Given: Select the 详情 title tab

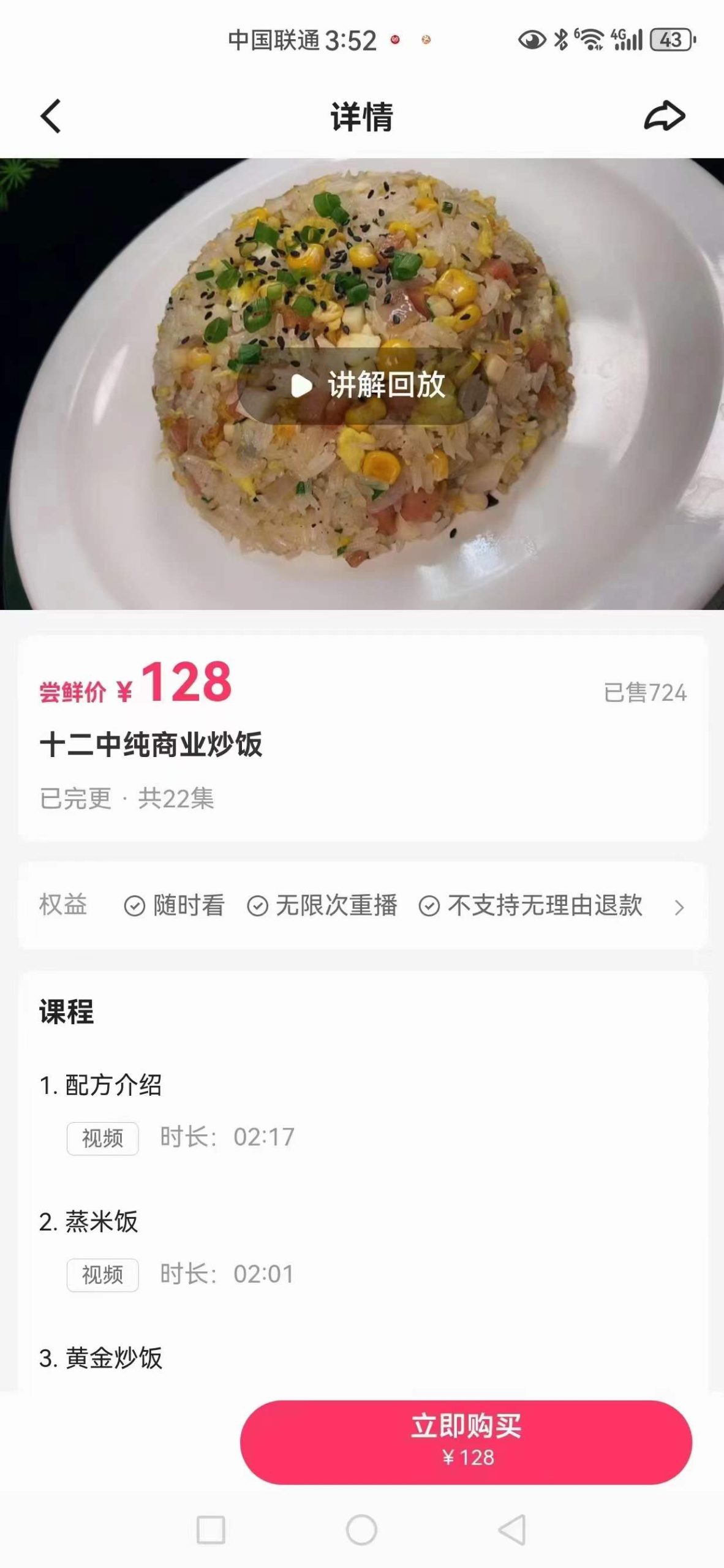Looking at the screenshot, I should tap(361, 116).
